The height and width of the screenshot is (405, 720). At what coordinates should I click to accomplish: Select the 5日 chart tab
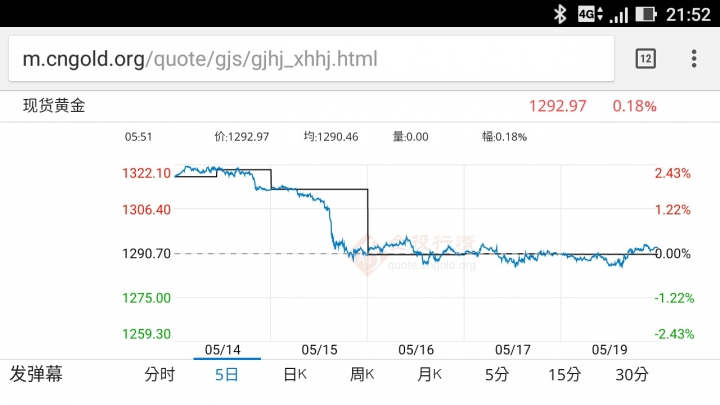(227, 375)
